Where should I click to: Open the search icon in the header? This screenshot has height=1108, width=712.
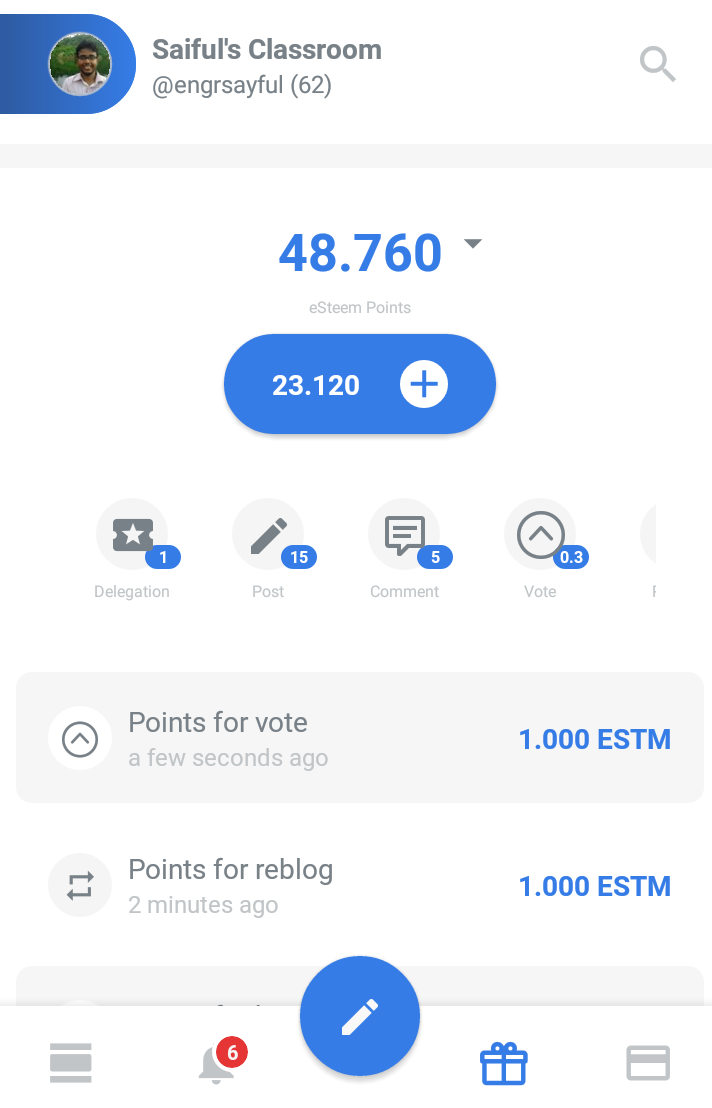pyautogui.click(x=658, y=65)
